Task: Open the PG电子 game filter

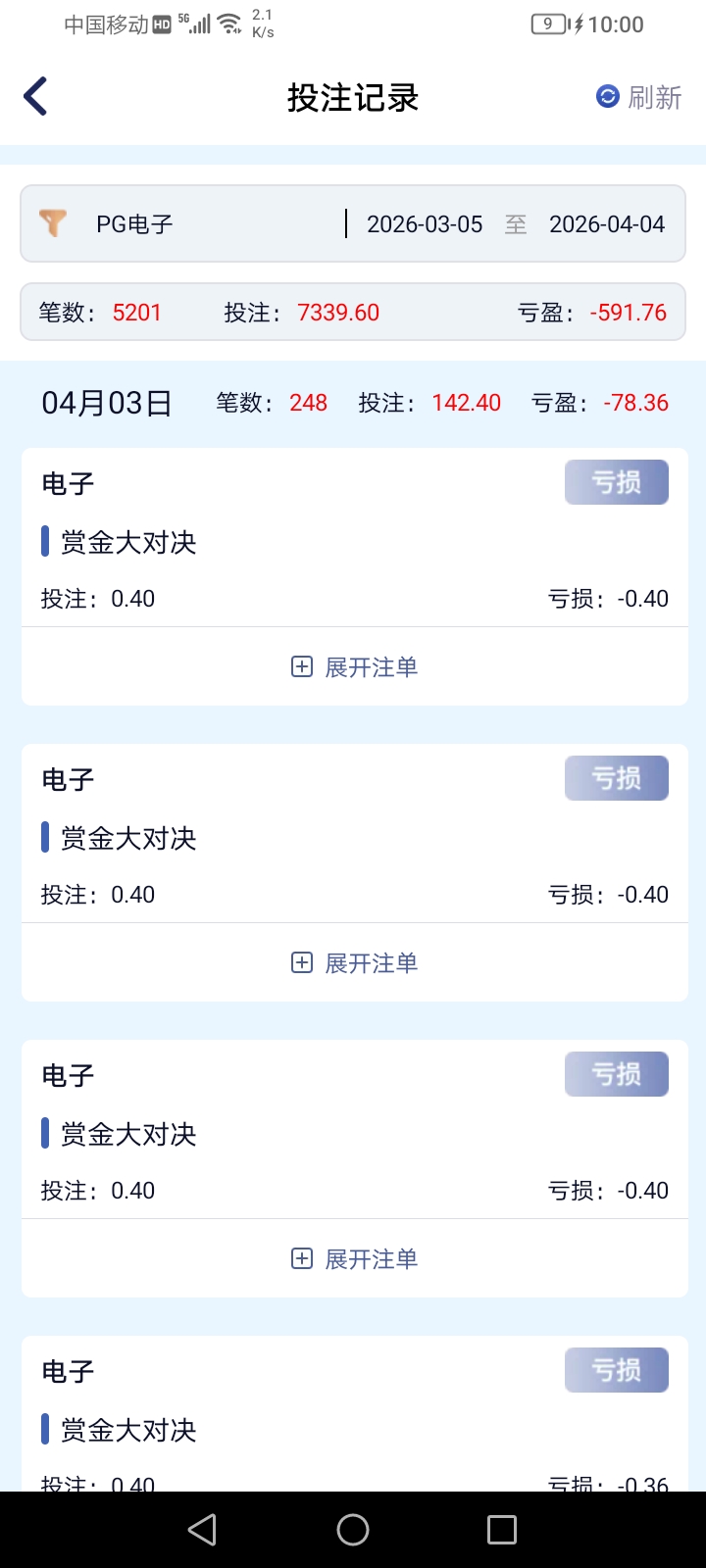Action: [x=134, y=224]
